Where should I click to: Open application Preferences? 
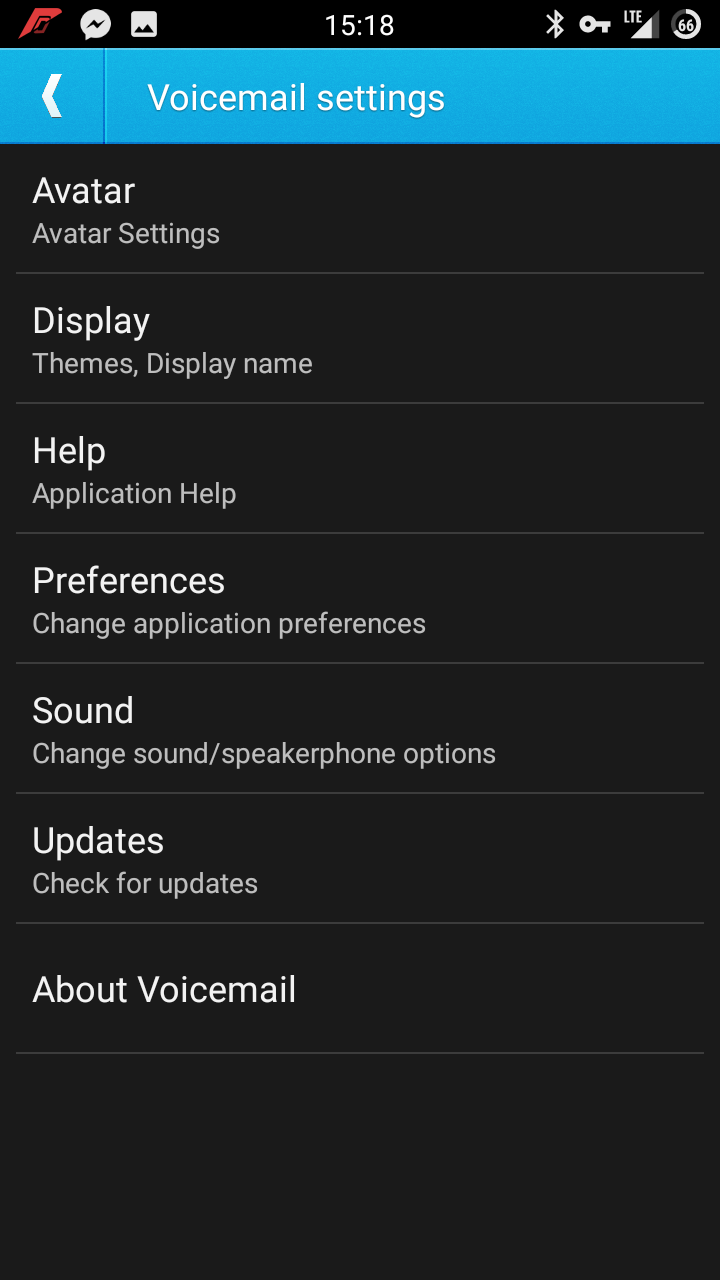coord(360,600)
